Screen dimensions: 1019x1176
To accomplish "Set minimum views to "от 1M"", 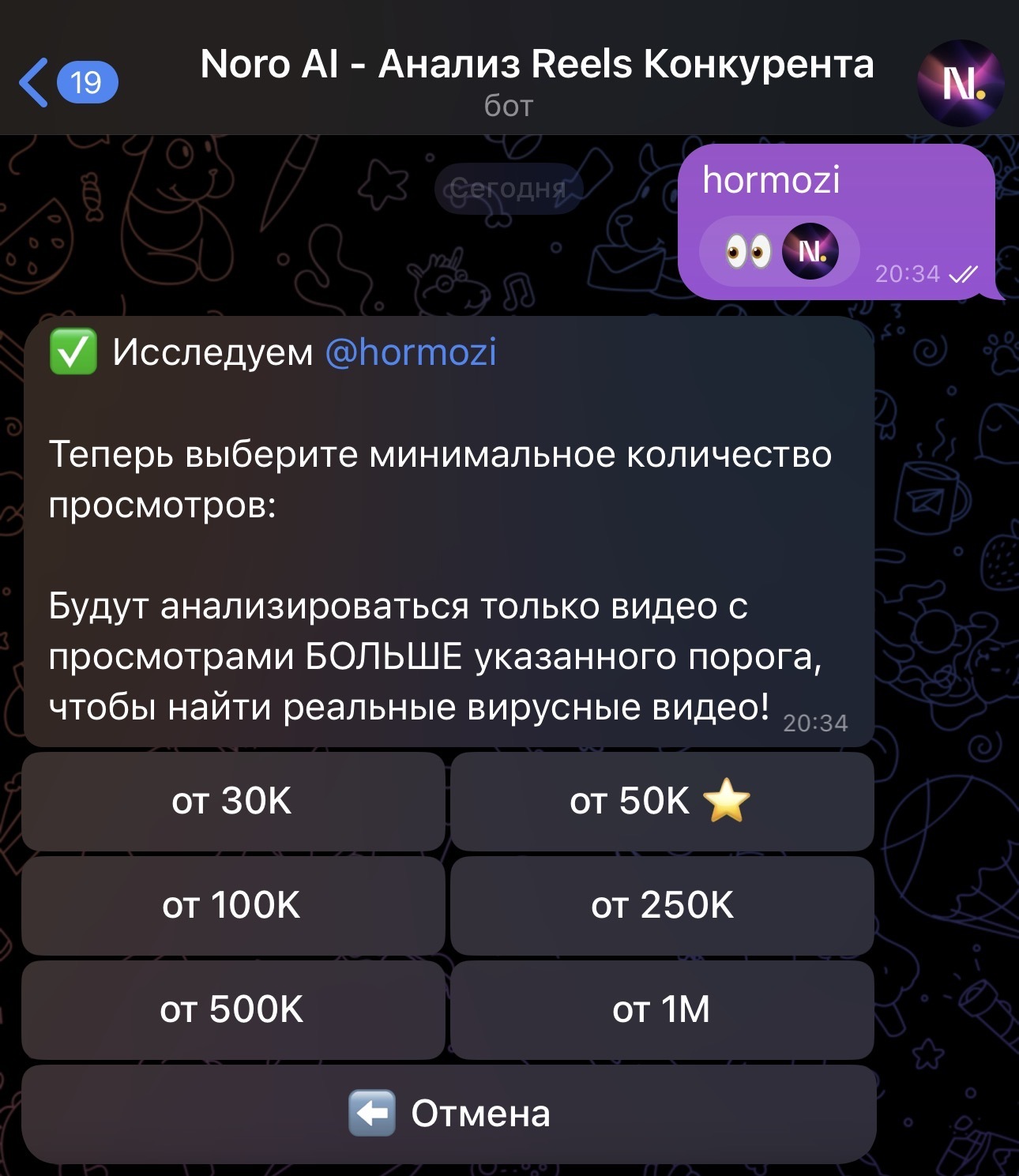I will point(662,1009).
